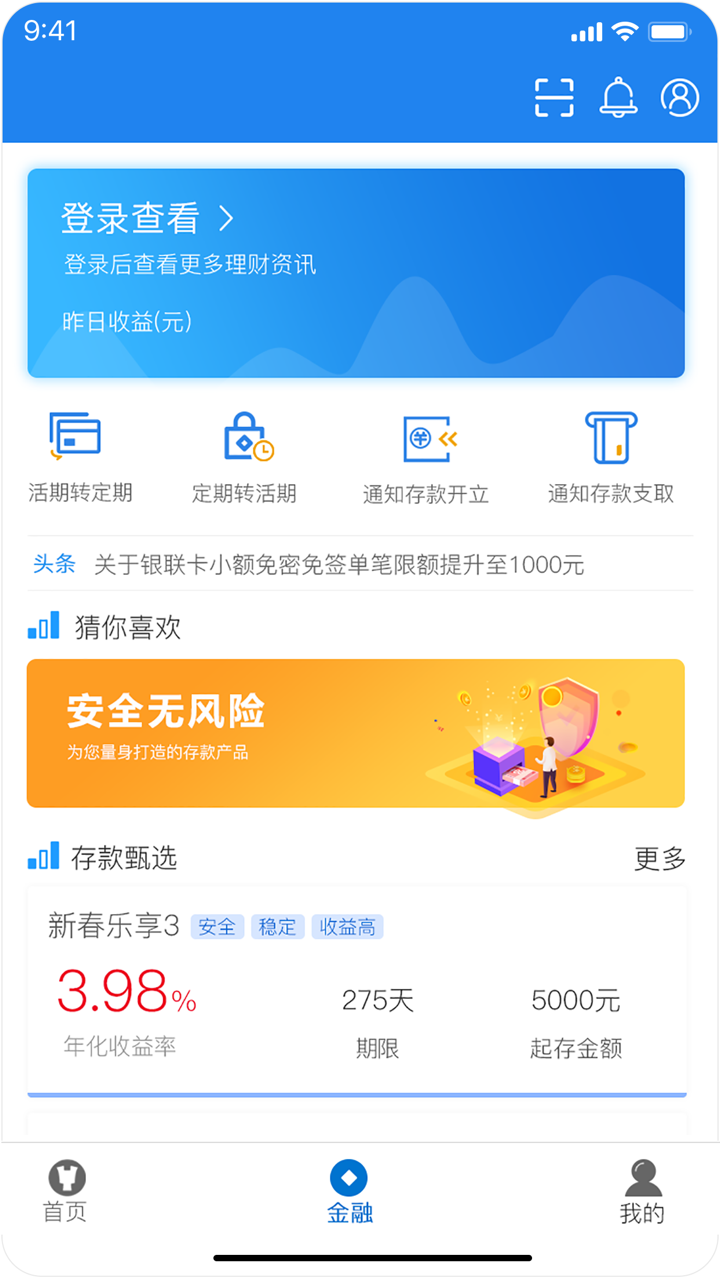The height and width of the screenshot is (1280, 720).
Task: Open notifications via the bell icon
Action: click(617, 97)
